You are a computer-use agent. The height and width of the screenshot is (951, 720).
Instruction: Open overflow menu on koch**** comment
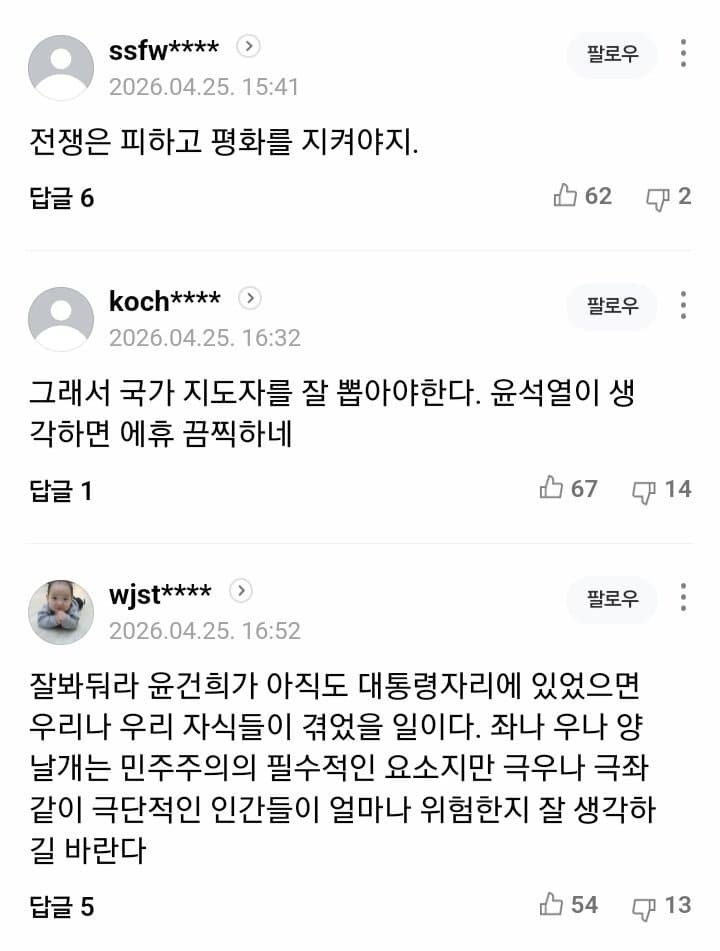(684, 306)
